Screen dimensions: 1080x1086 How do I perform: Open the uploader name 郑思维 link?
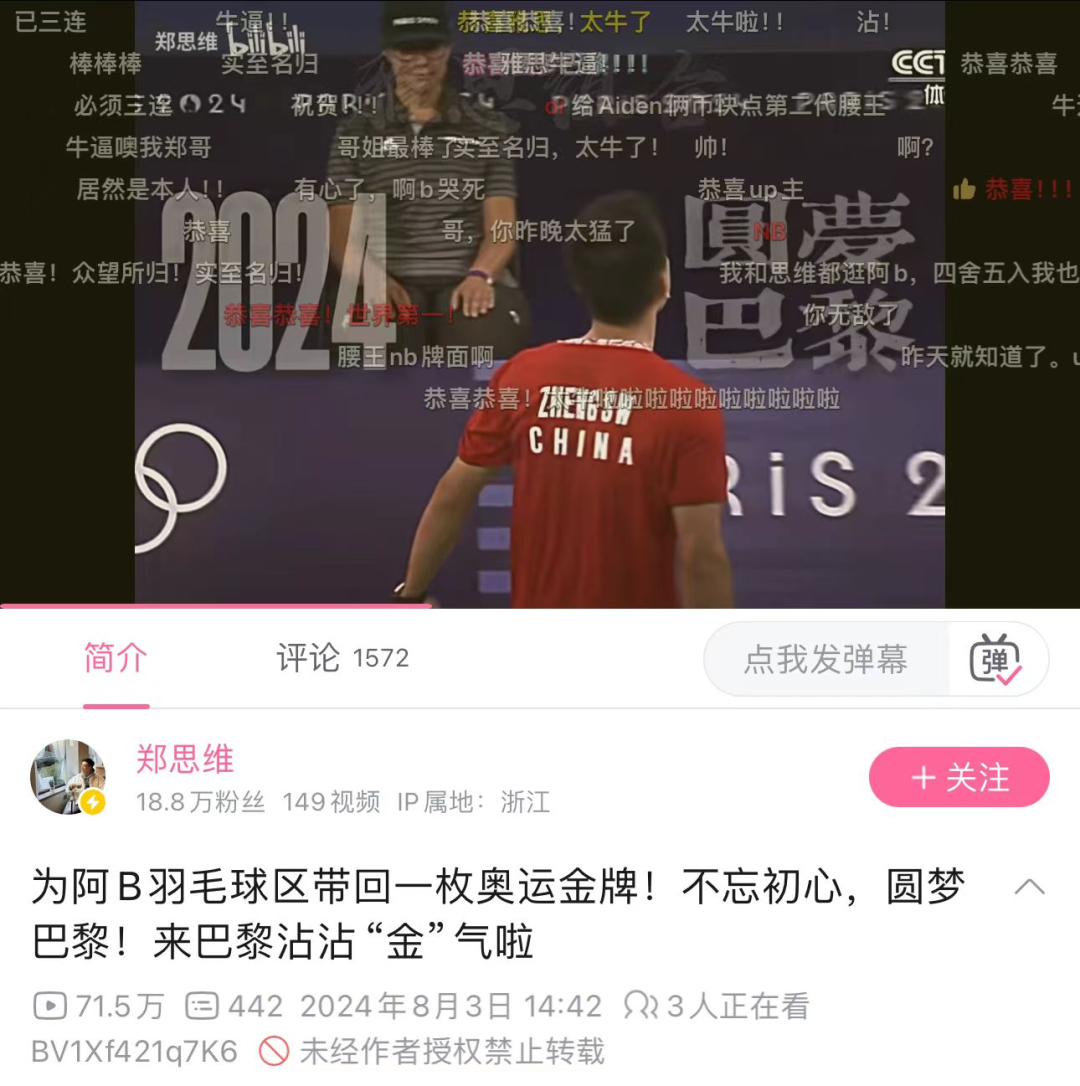(x=185, y=759)
